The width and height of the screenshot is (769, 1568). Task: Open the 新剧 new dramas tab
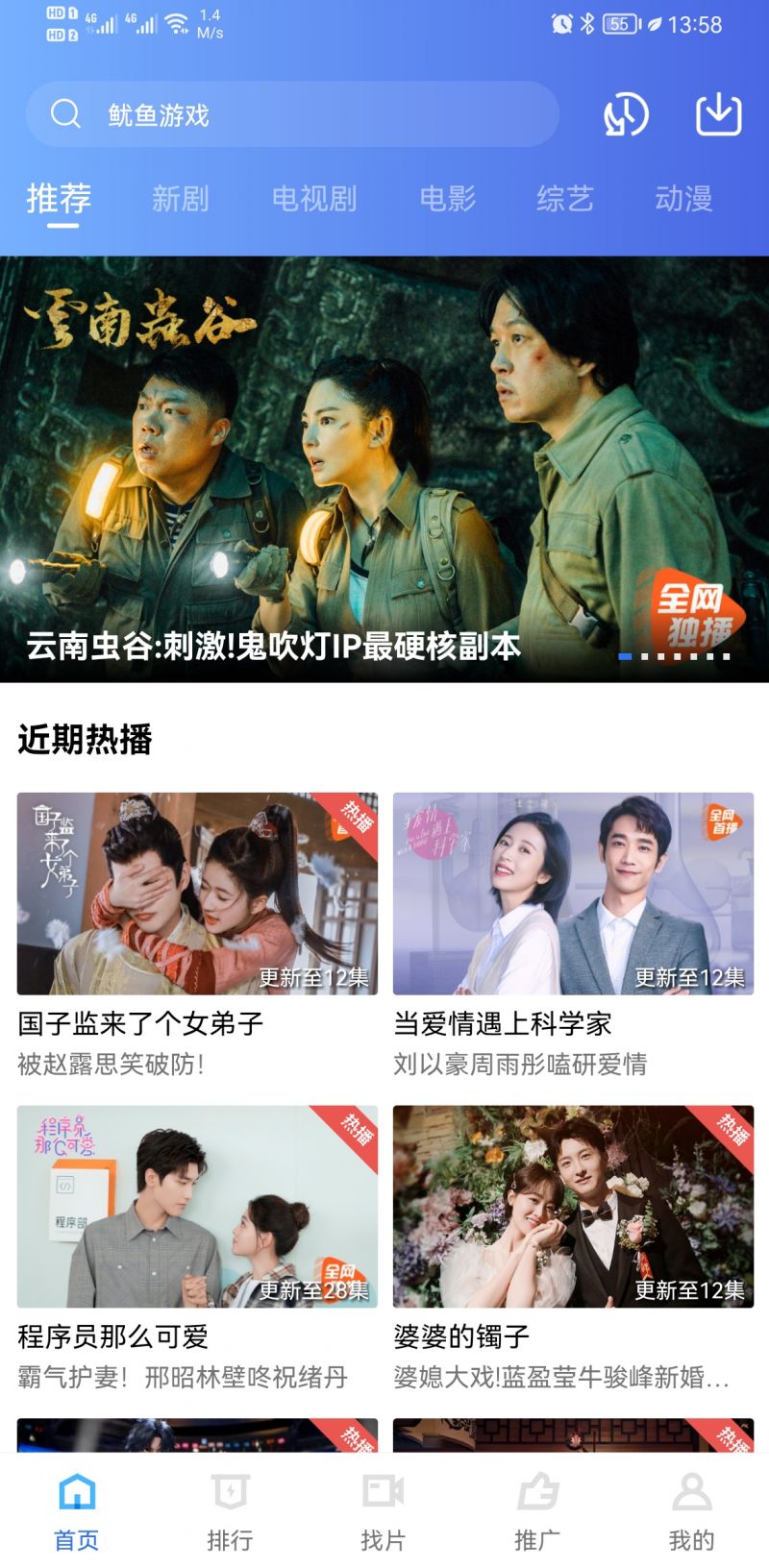coord(183,200)
